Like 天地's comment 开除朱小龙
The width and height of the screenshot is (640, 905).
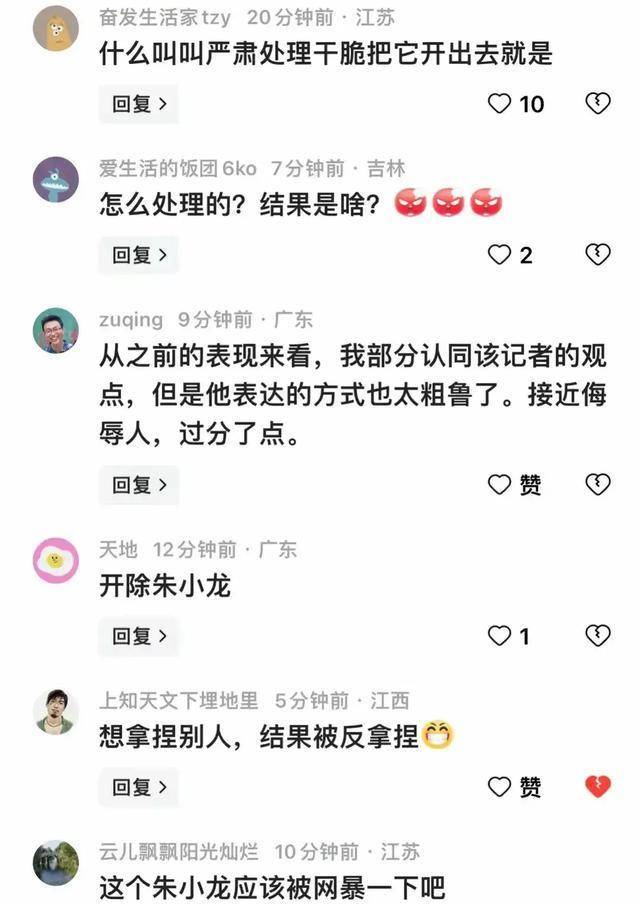pyautogui.click(x=499, y=636)
